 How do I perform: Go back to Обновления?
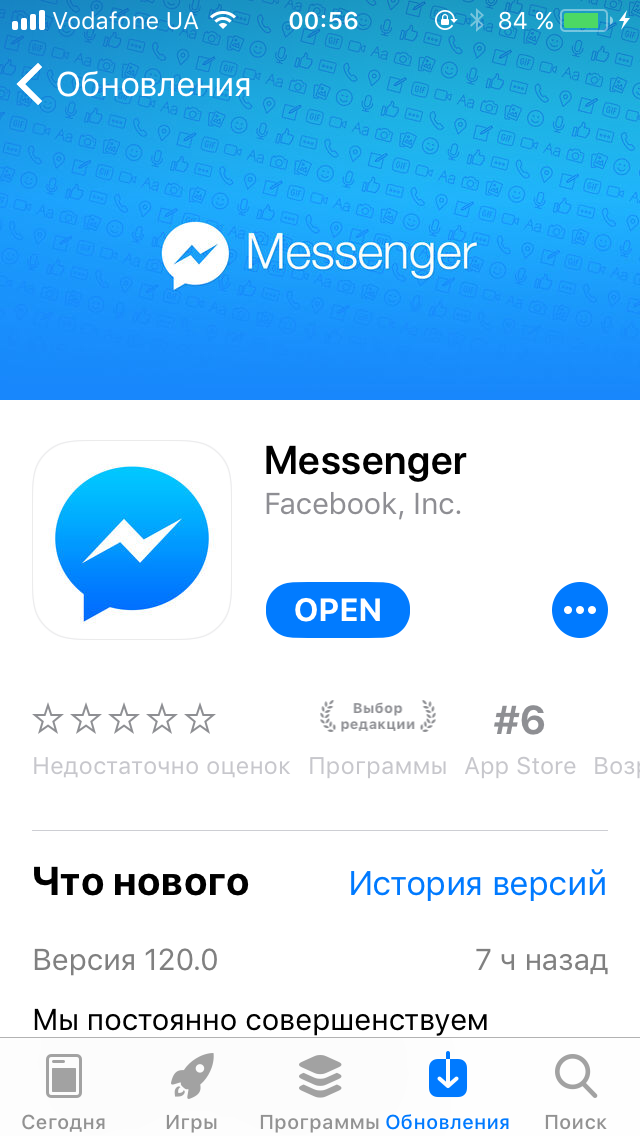click(135, 85)
